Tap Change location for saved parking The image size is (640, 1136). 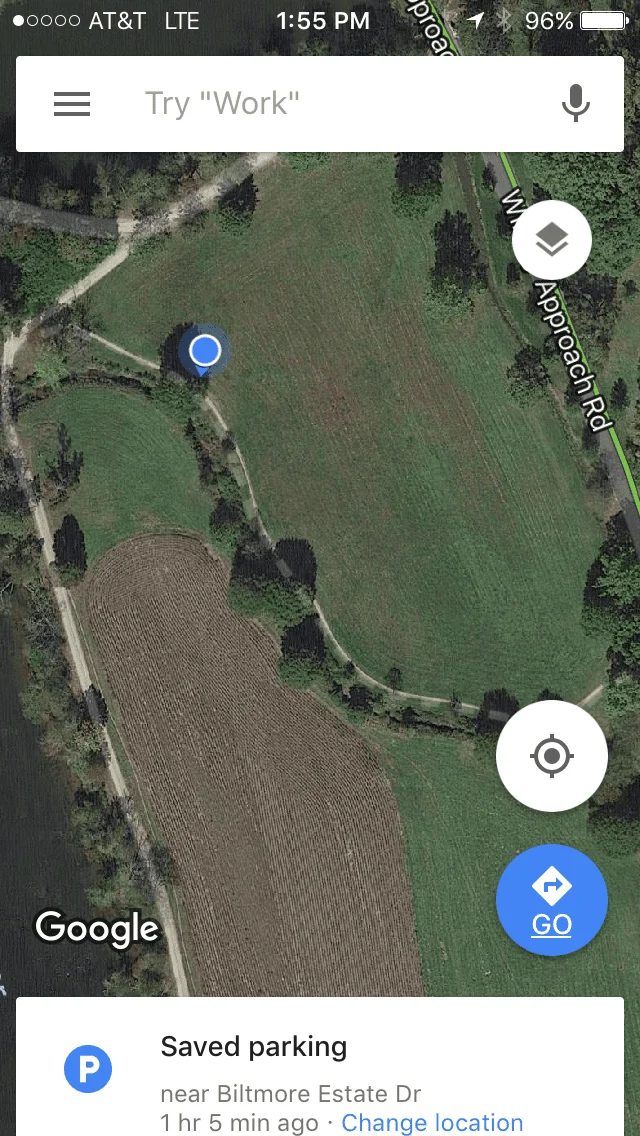pyautogui.click(x=432, y=1123)
